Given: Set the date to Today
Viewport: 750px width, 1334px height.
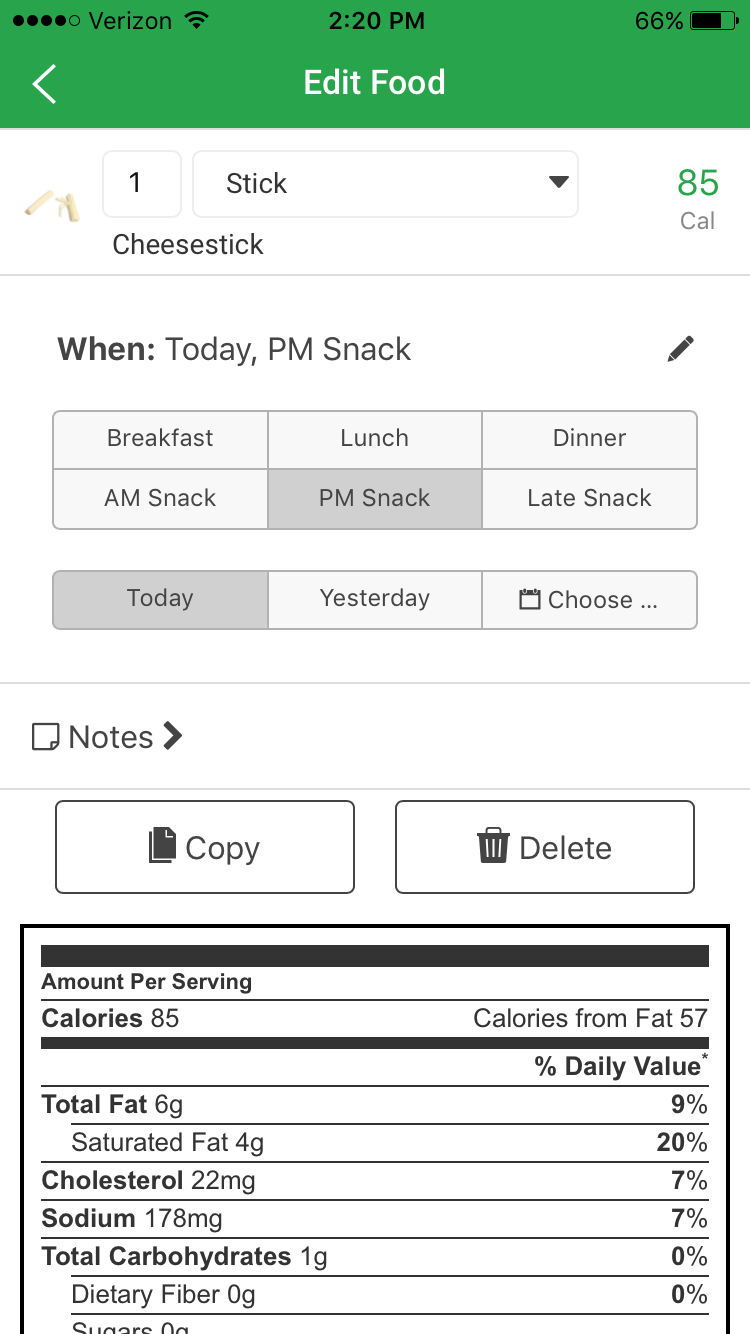Looking at the screenshot, I should [x=160, y=599].
